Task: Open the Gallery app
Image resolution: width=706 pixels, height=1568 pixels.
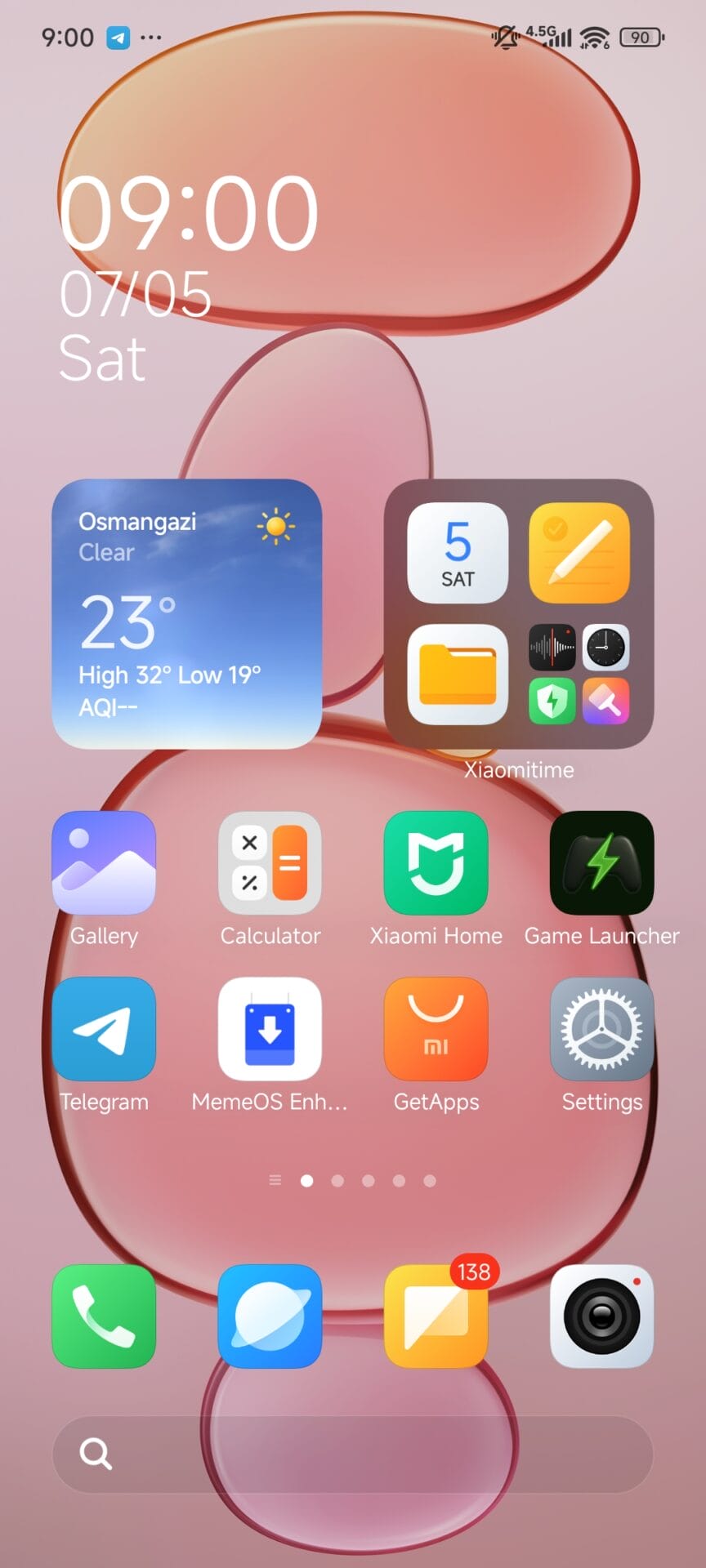Action: point(104,862)
